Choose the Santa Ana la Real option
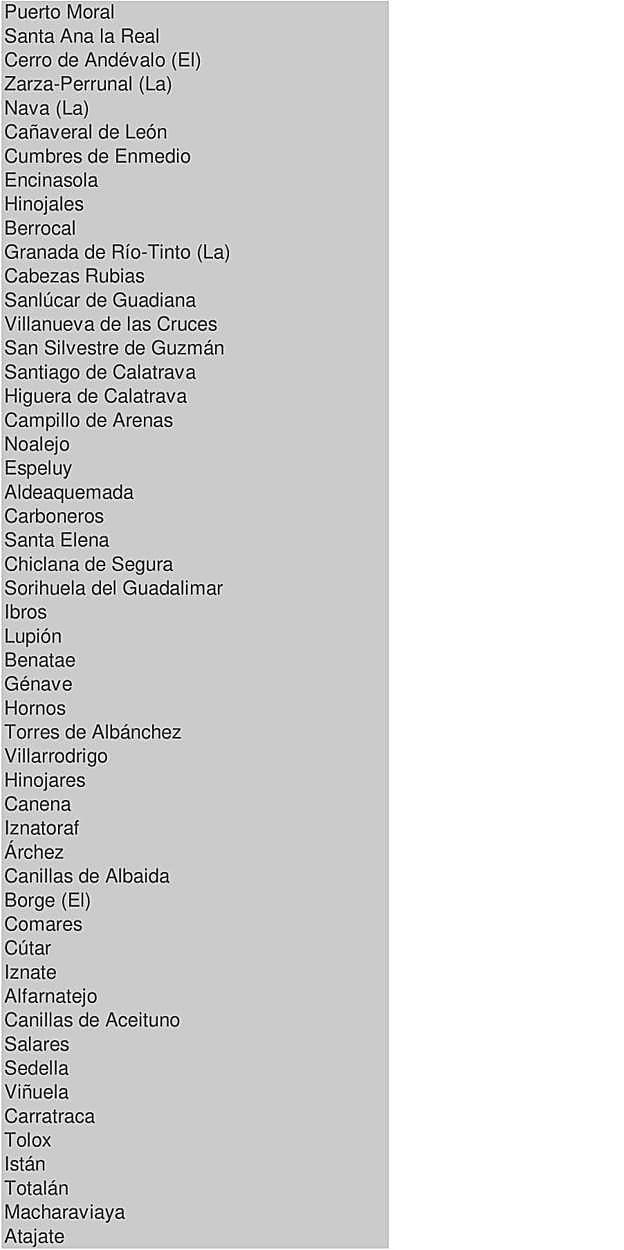Screen dimensions: 624x1250 point(81,36)
